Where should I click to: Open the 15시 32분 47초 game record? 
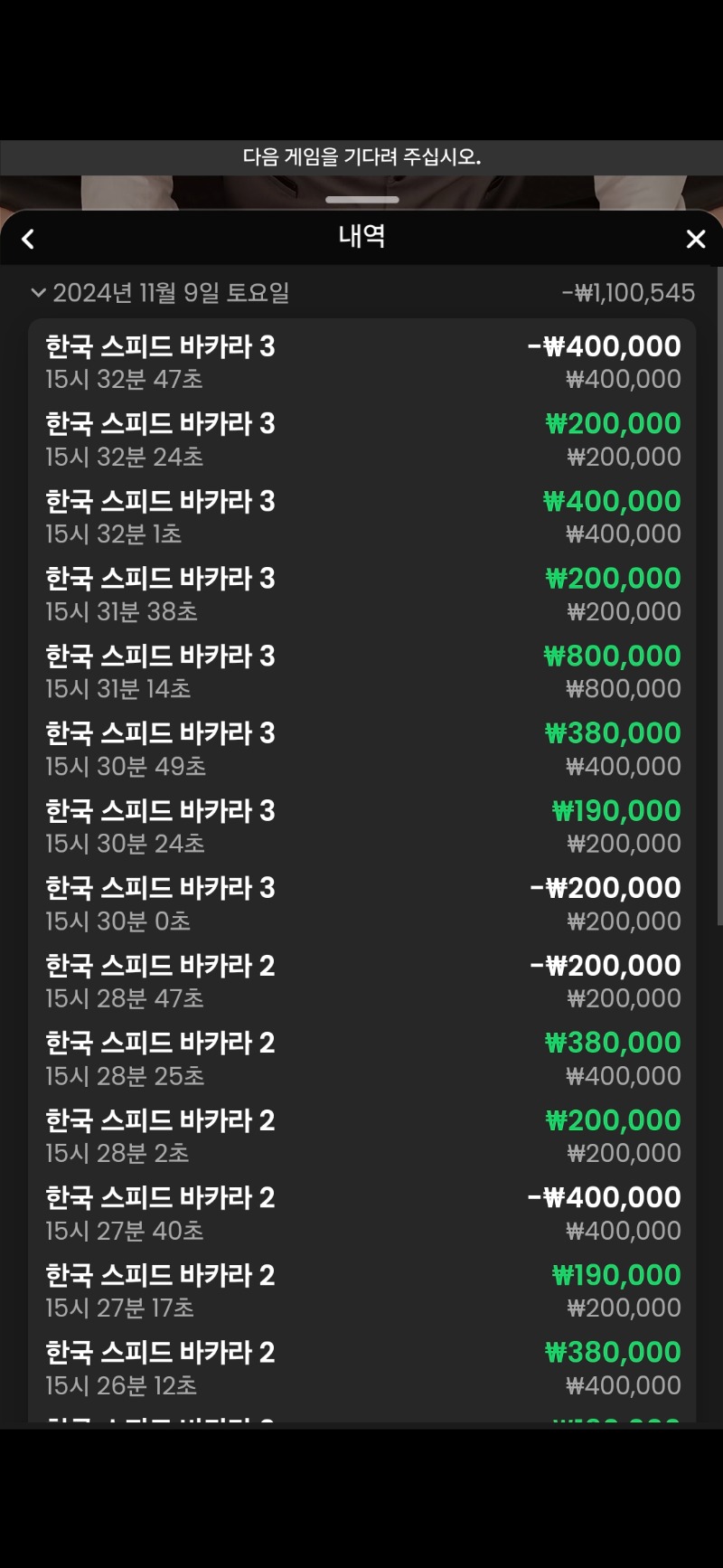[x=362, y=362]
